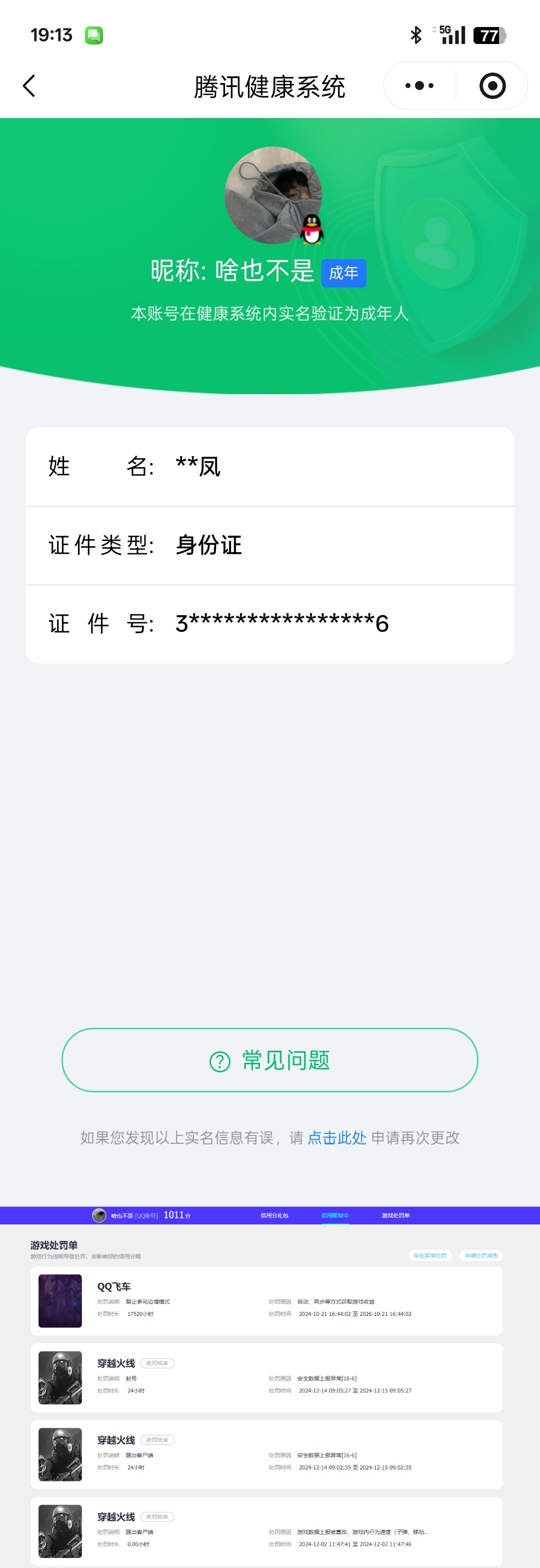Tap the back arrow at top left
540x1568 pixels.
[x=28, y=86]
